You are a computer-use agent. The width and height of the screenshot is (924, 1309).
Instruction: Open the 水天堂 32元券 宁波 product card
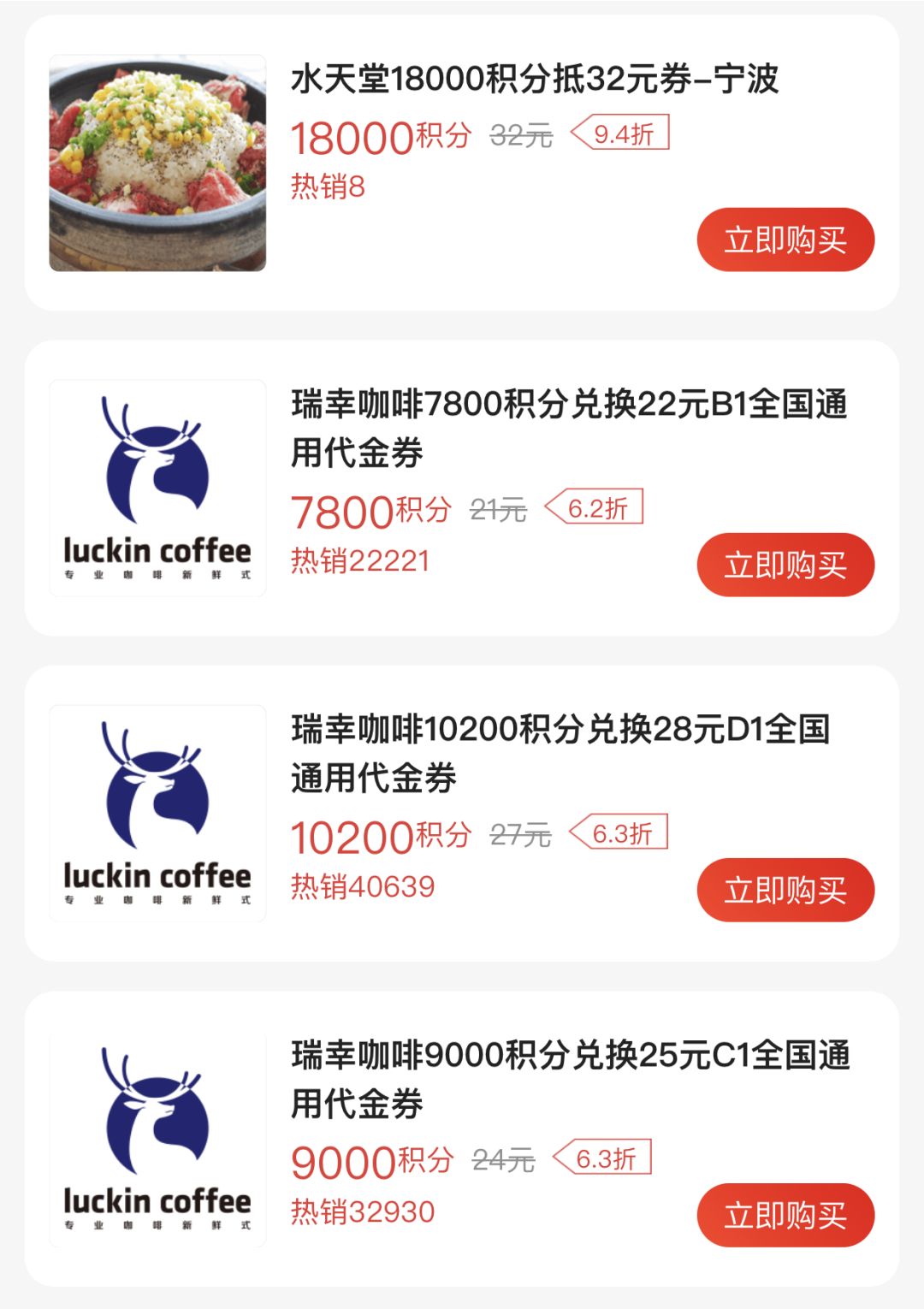pos(534,80)
